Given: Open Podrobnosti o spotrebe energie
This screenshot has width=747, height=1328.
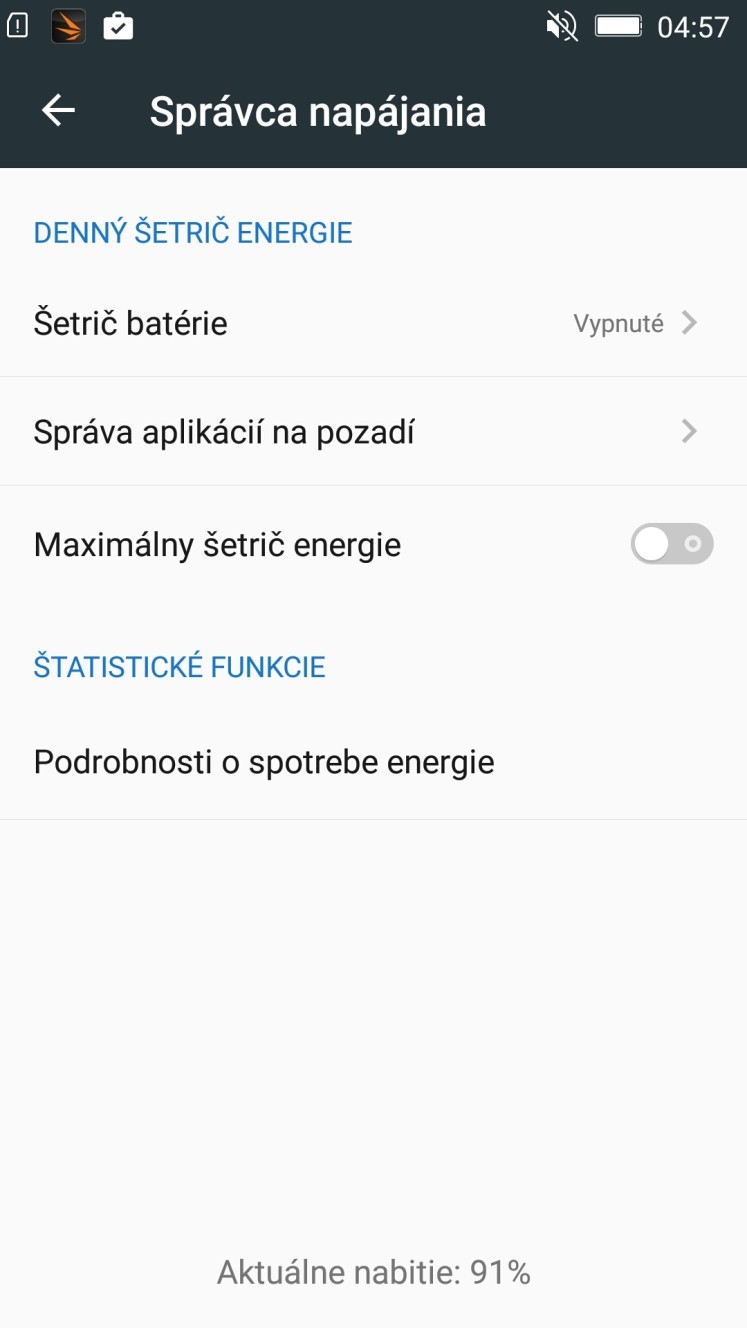Looking at the screenshot, I should 373,763.
